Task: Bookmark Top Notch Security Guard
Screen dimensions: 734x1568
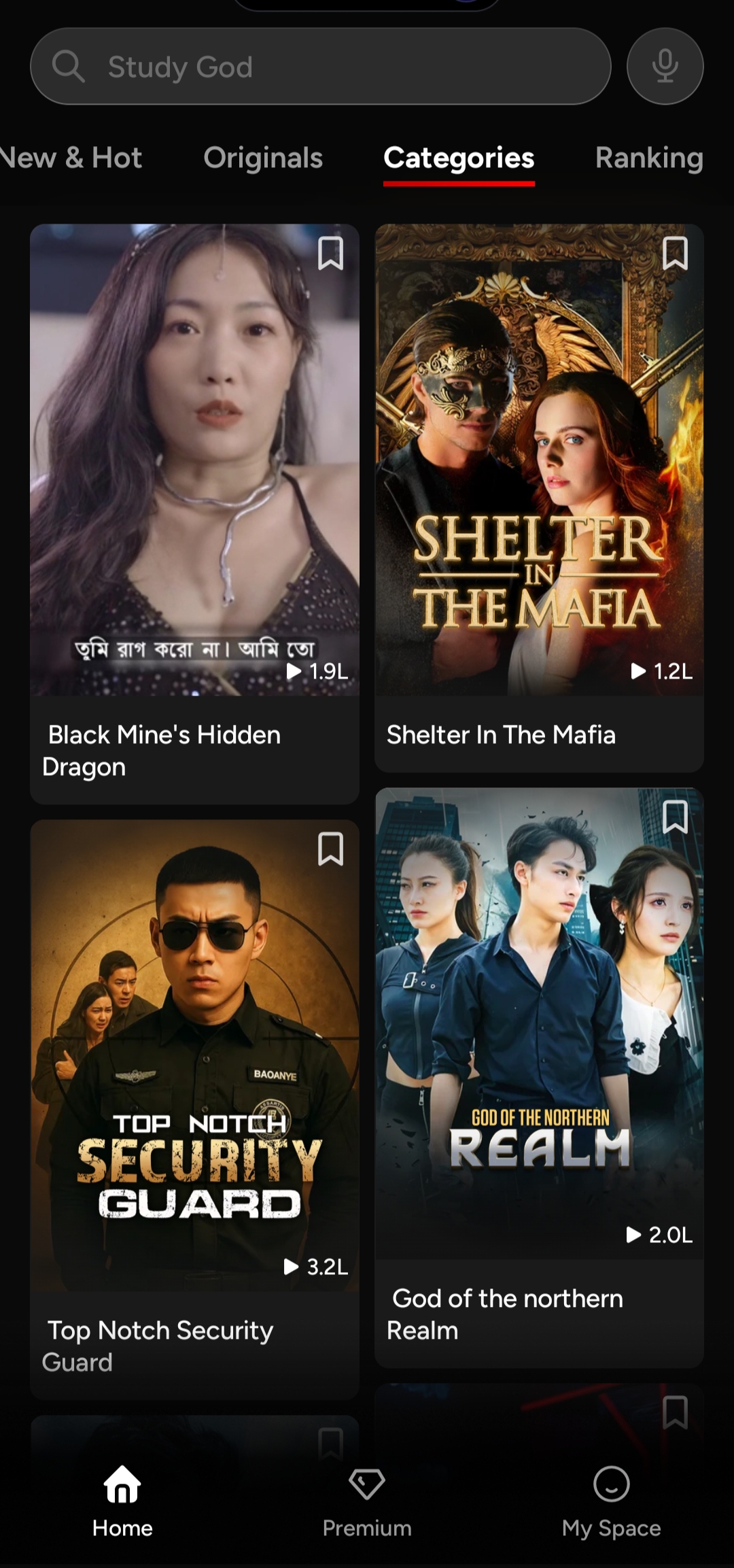Action: coord(330,849)
